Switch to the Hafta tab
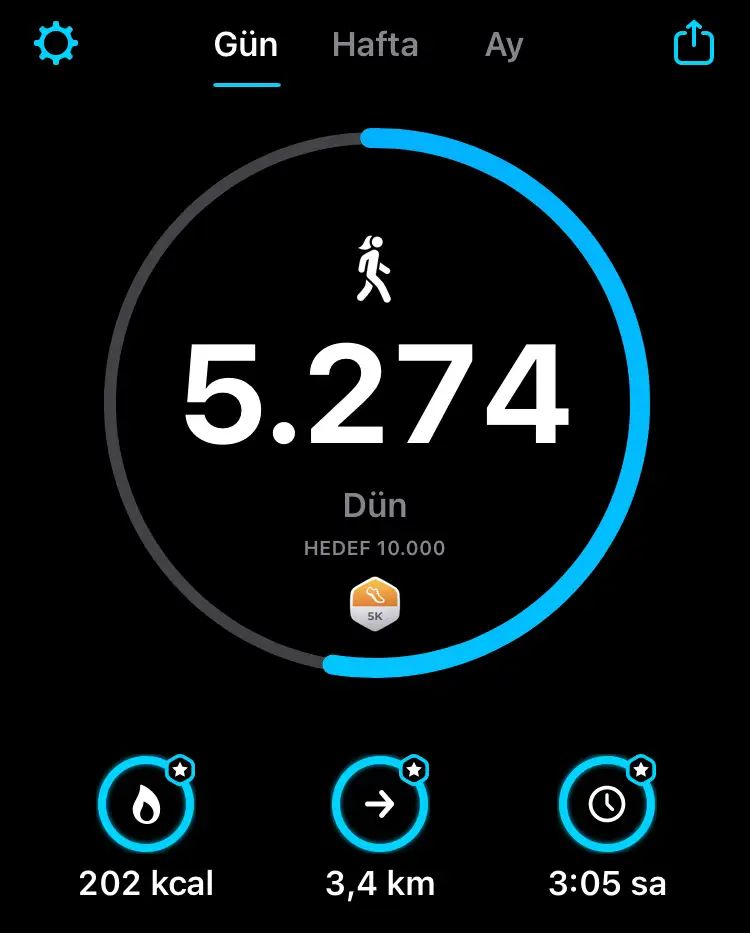The image size is (750, 933). pos(375,45)
